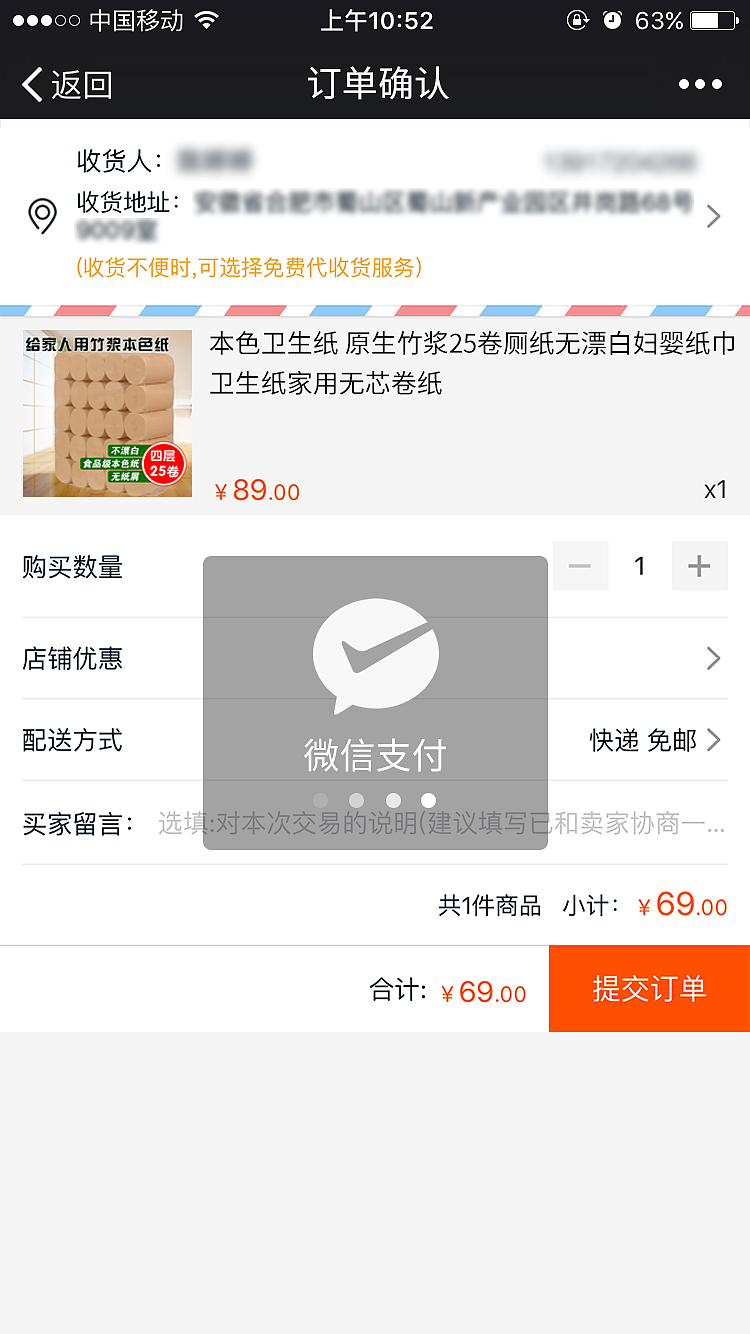Tap the WeChat Pay checkmark logo
The height and width of the screenshot is (1334, 750).
tap(376, 654)
